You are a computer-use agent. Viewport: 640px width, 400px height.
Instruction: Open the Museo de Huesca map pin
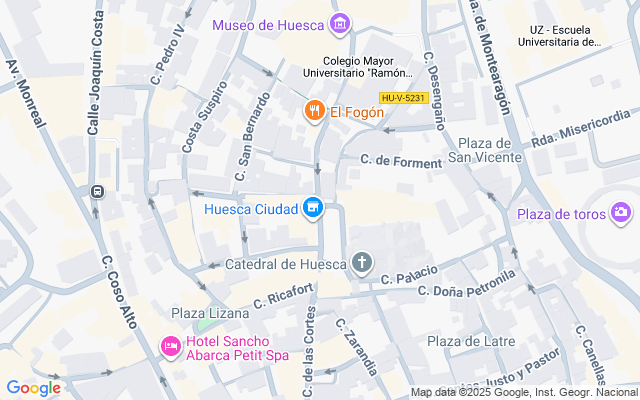340,23
